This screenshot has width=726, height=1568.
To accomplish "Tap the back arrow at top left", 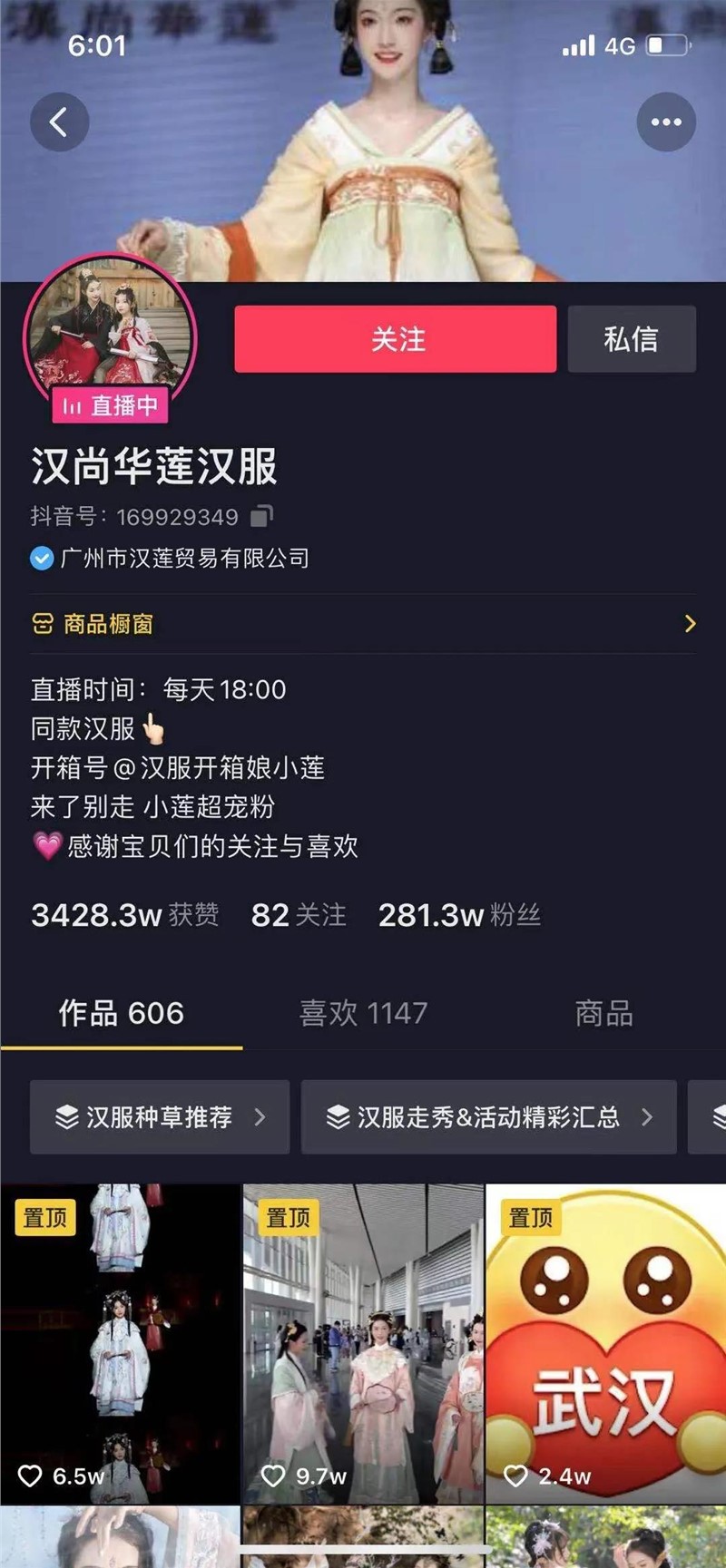I will (59, 121).
